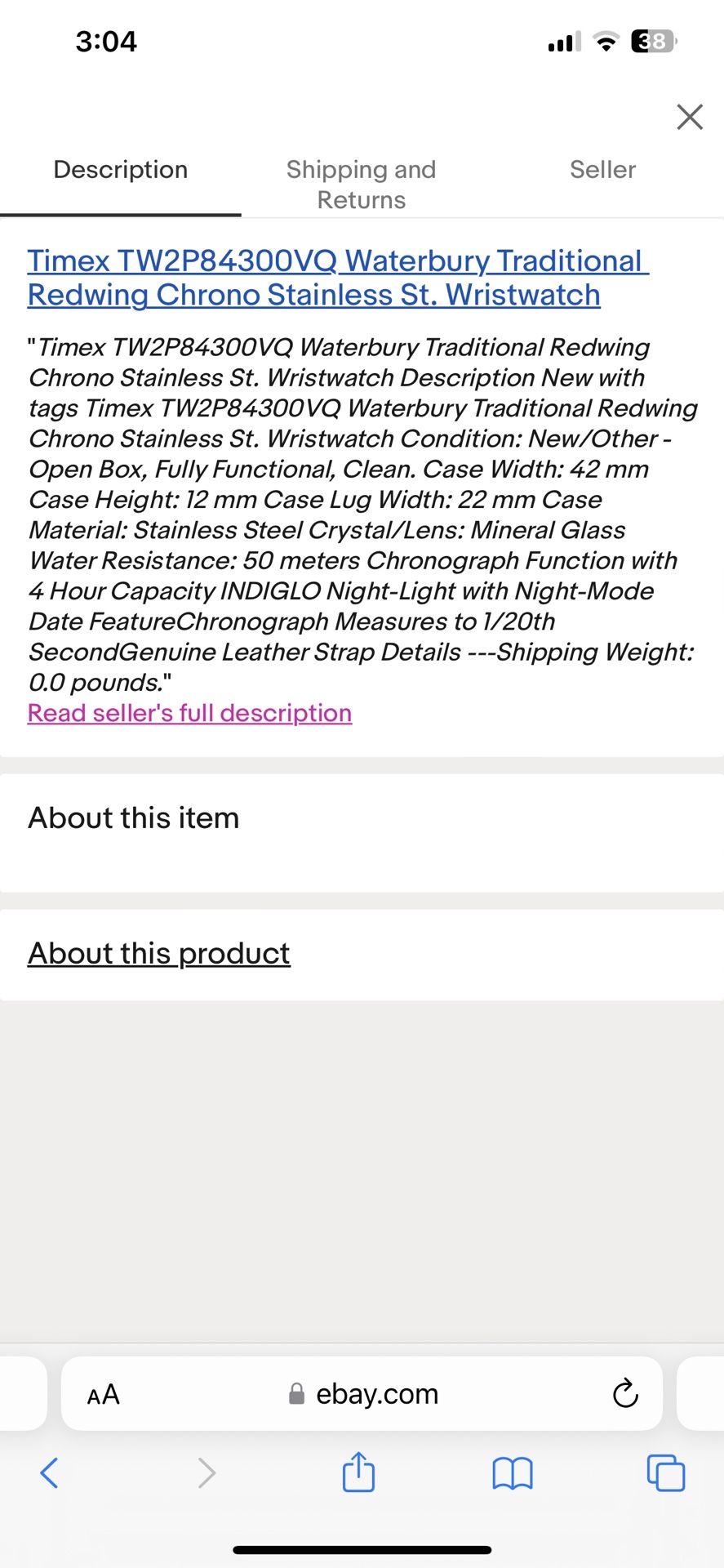The image size is (724, 1568).
Task: Tap the ebay.com address bar
Action: click(x=362, y=1393)
